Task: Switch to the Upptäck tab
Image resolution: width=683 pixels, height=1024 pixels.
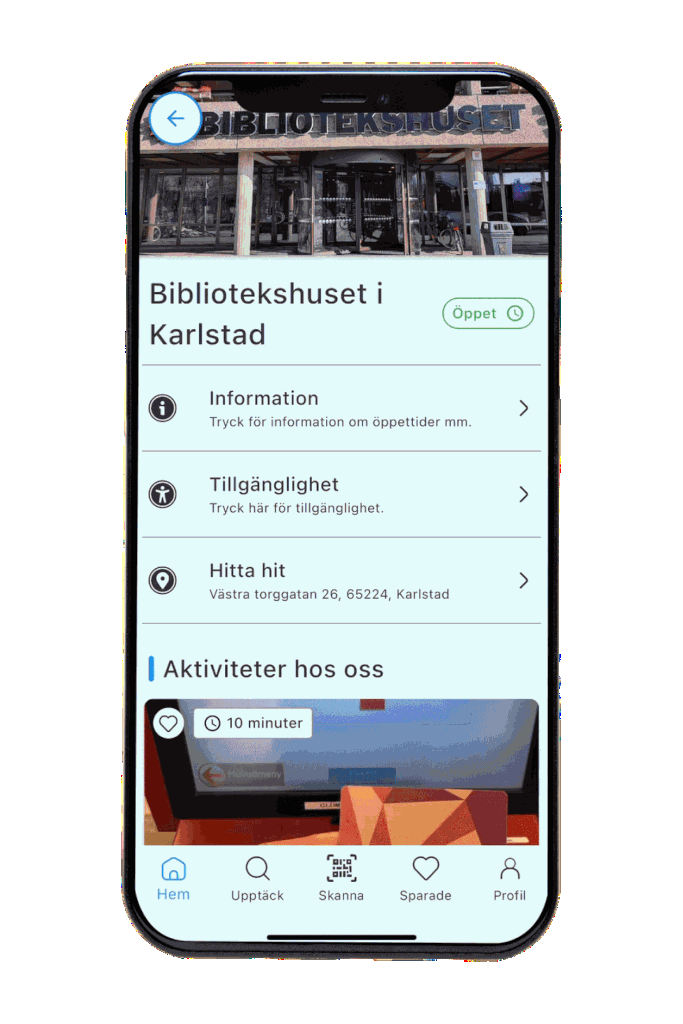Action: (257, 879)
